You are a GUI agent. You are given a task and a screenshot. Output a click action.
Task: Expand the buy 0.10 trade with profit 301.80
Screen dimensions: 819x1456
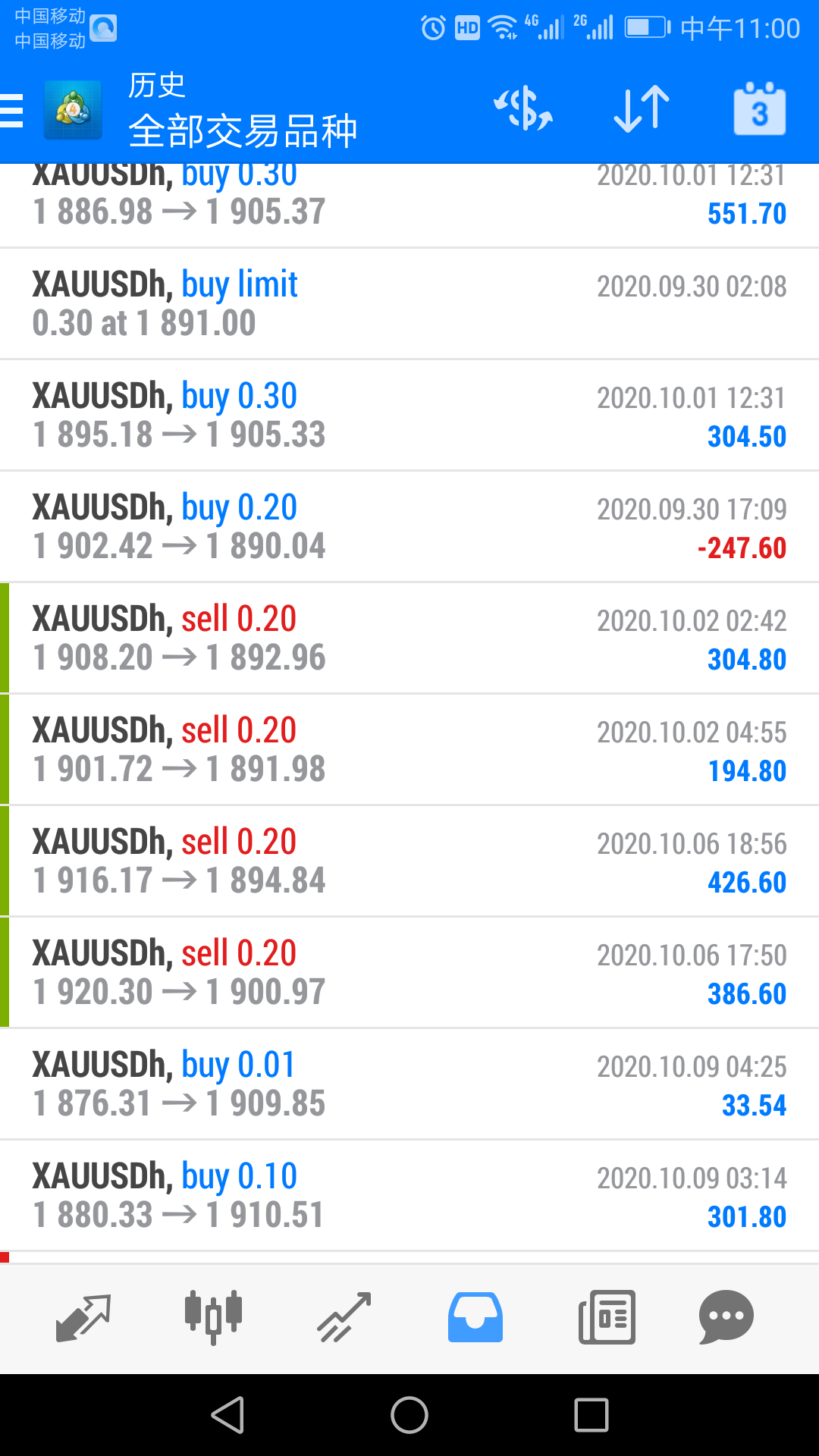409,1196
